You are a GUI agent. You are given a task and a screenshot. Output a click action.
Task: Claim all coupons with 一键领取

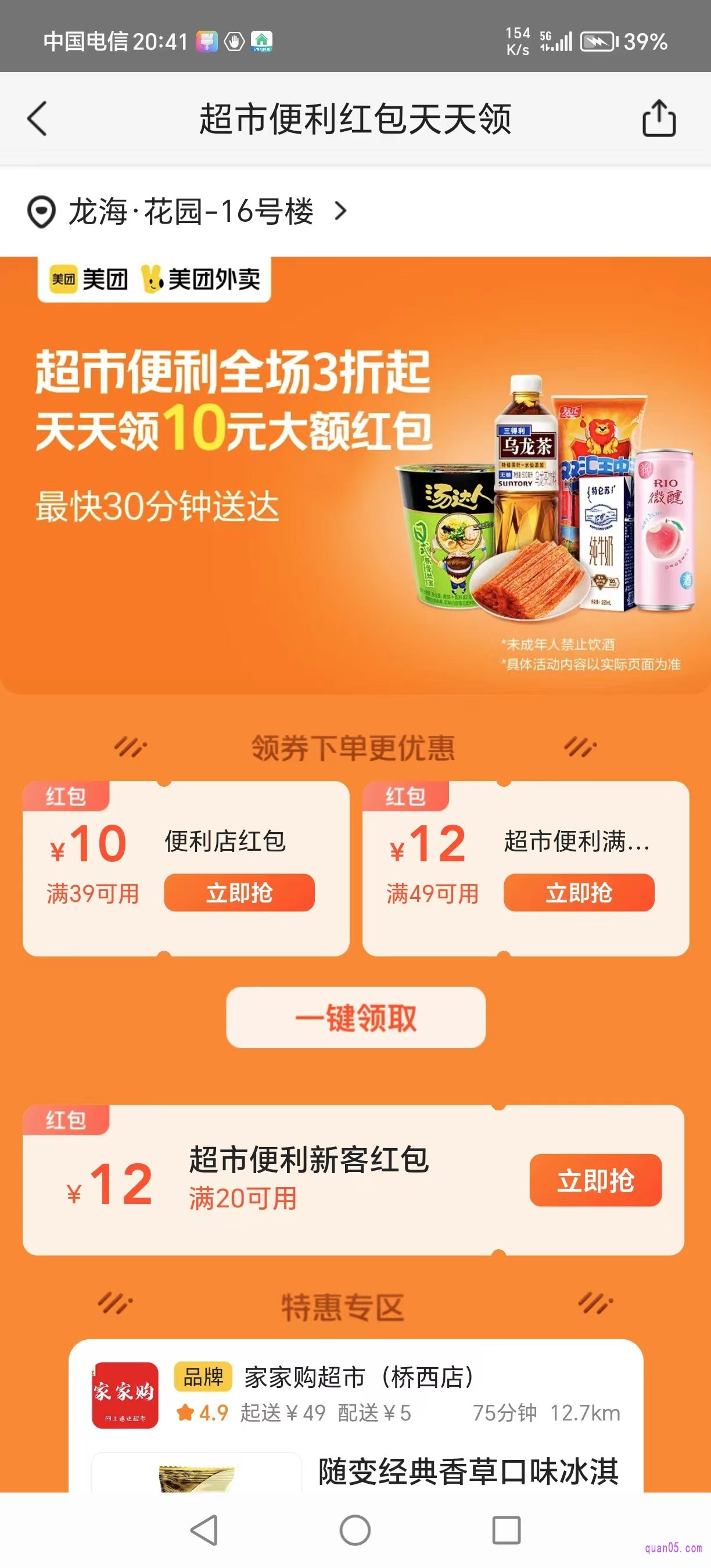355,1017
